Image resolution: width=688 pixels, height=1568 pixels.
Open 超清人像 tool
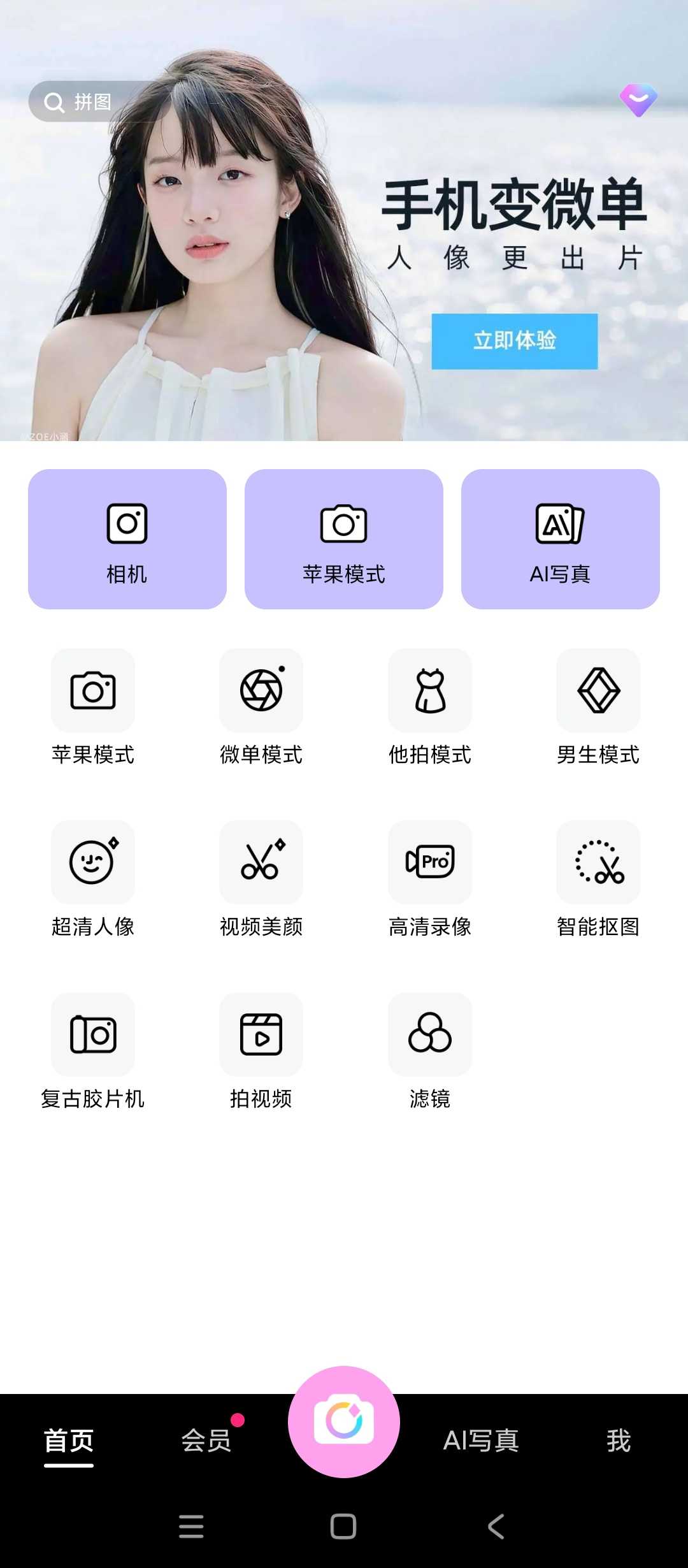[93, 880]
